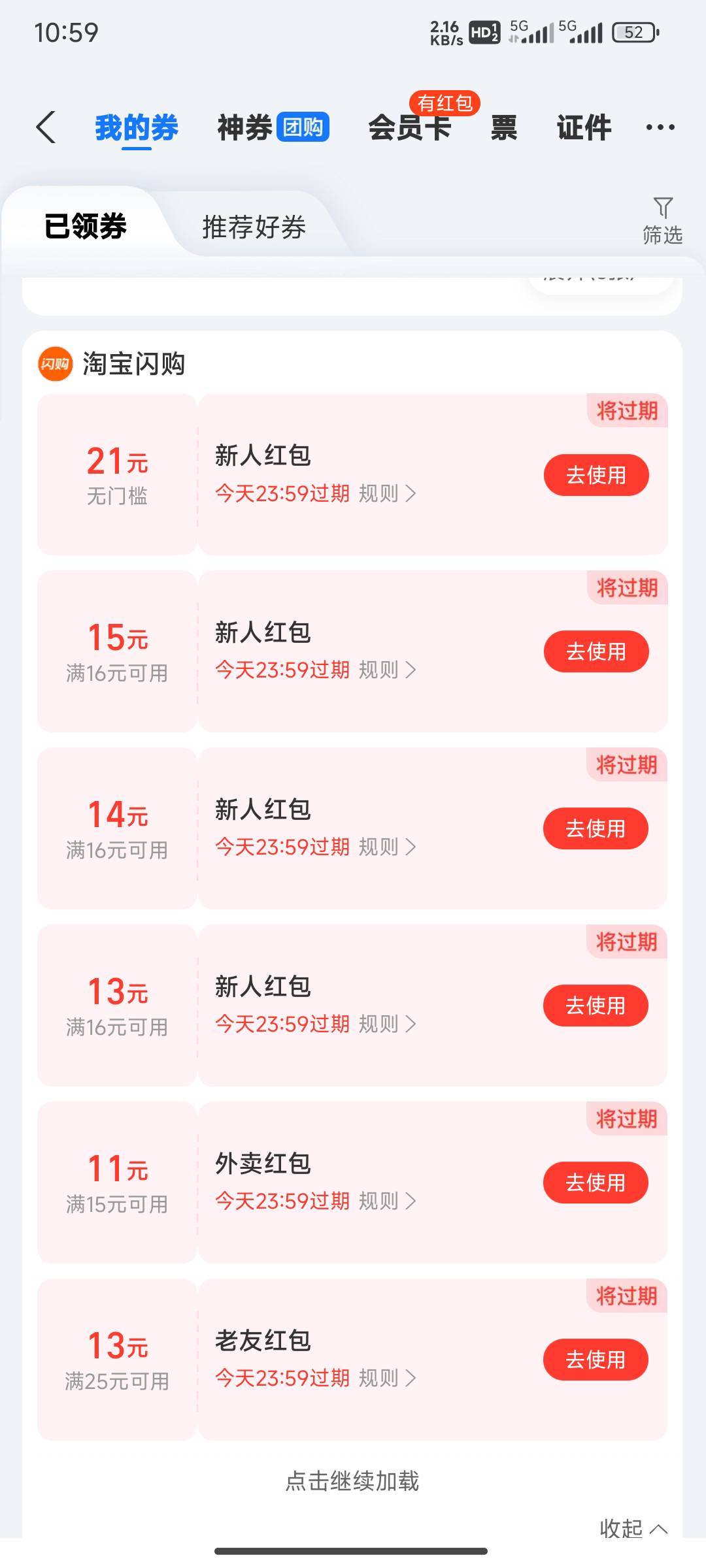Go back using the top-left arrow

pos(46,127)
